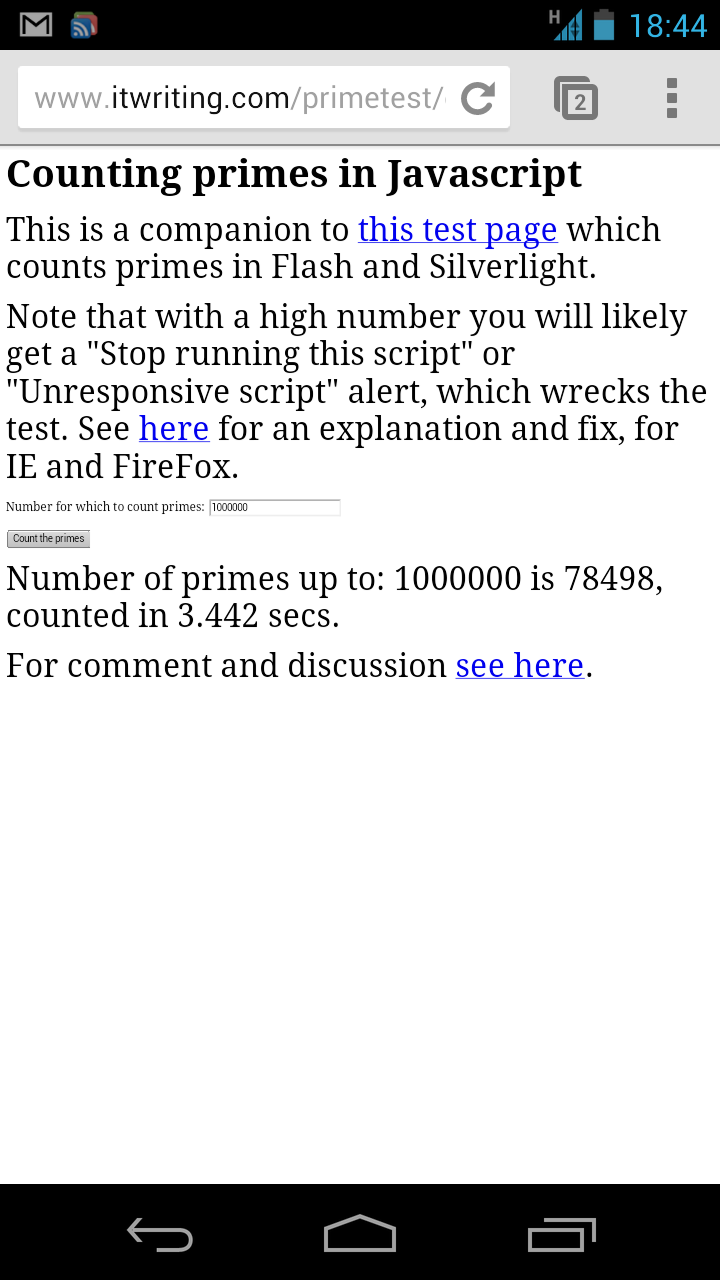720x1280 pixels.
Task: Open the tab switcher showing 2 tabs
Action: tap(576, 98)
